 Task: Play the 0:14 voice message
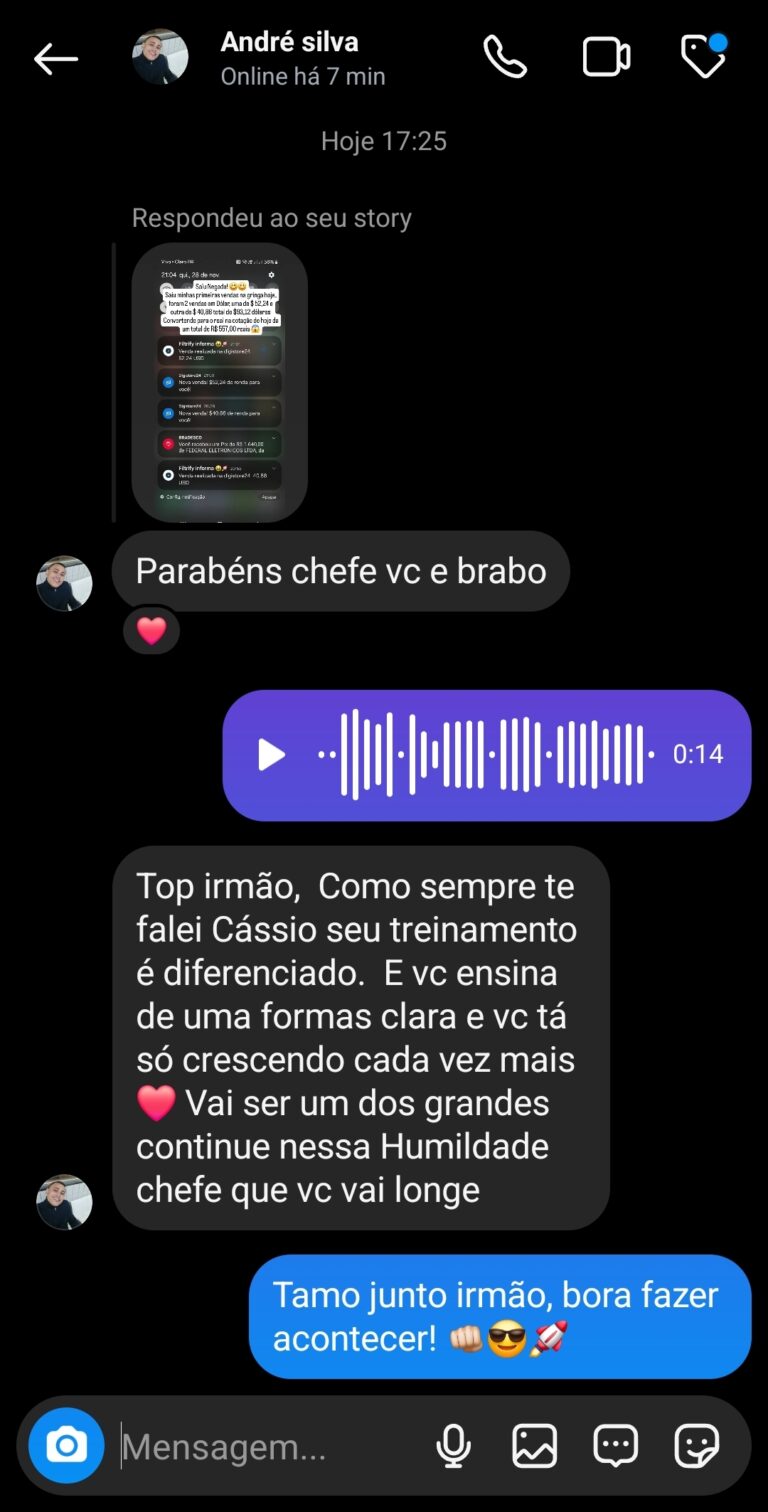pyautogui.click(x=271, y=755)
